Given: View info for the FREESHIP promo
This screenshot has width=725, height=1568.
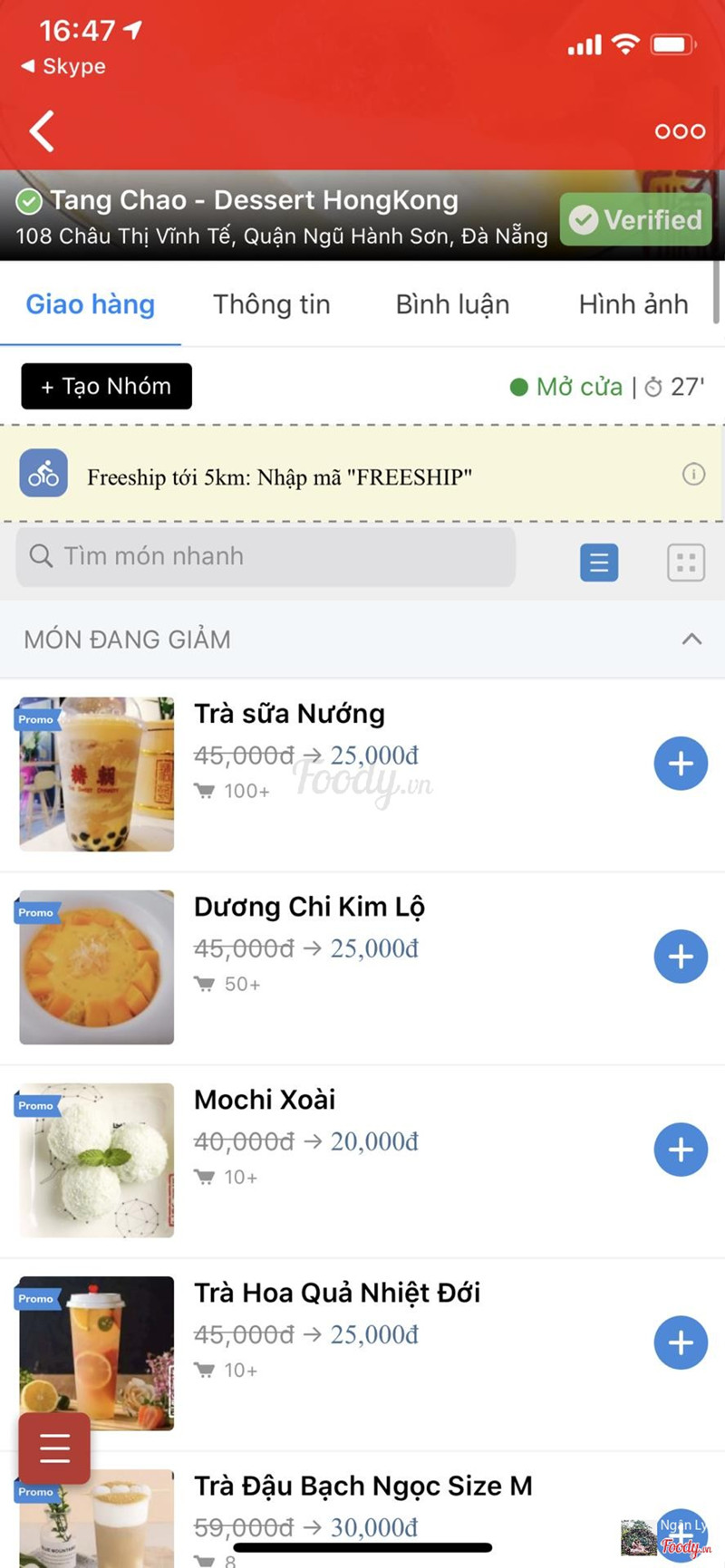Looking at the screenshot, I should 693,475.
